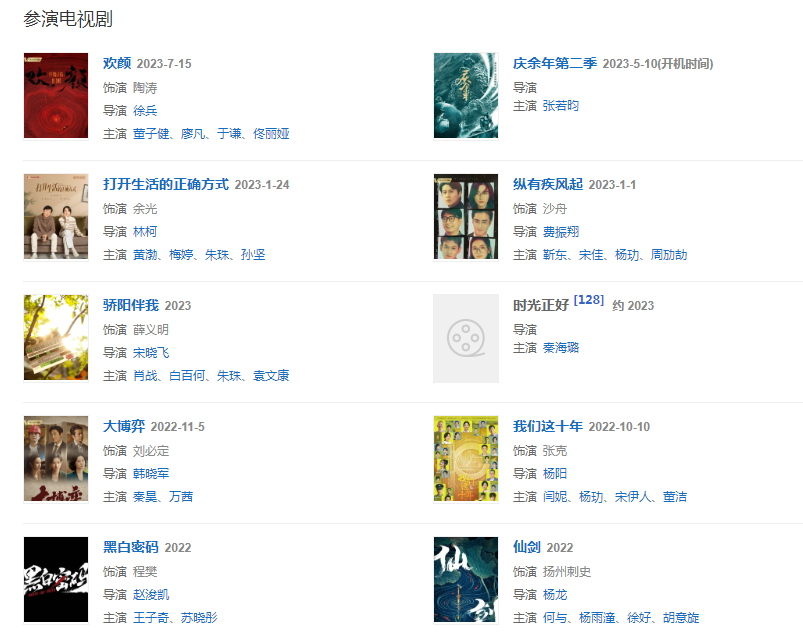Screen dimensions: 803x634
Task: View actor 秦昊's page
Action: [x=145, y=496]
